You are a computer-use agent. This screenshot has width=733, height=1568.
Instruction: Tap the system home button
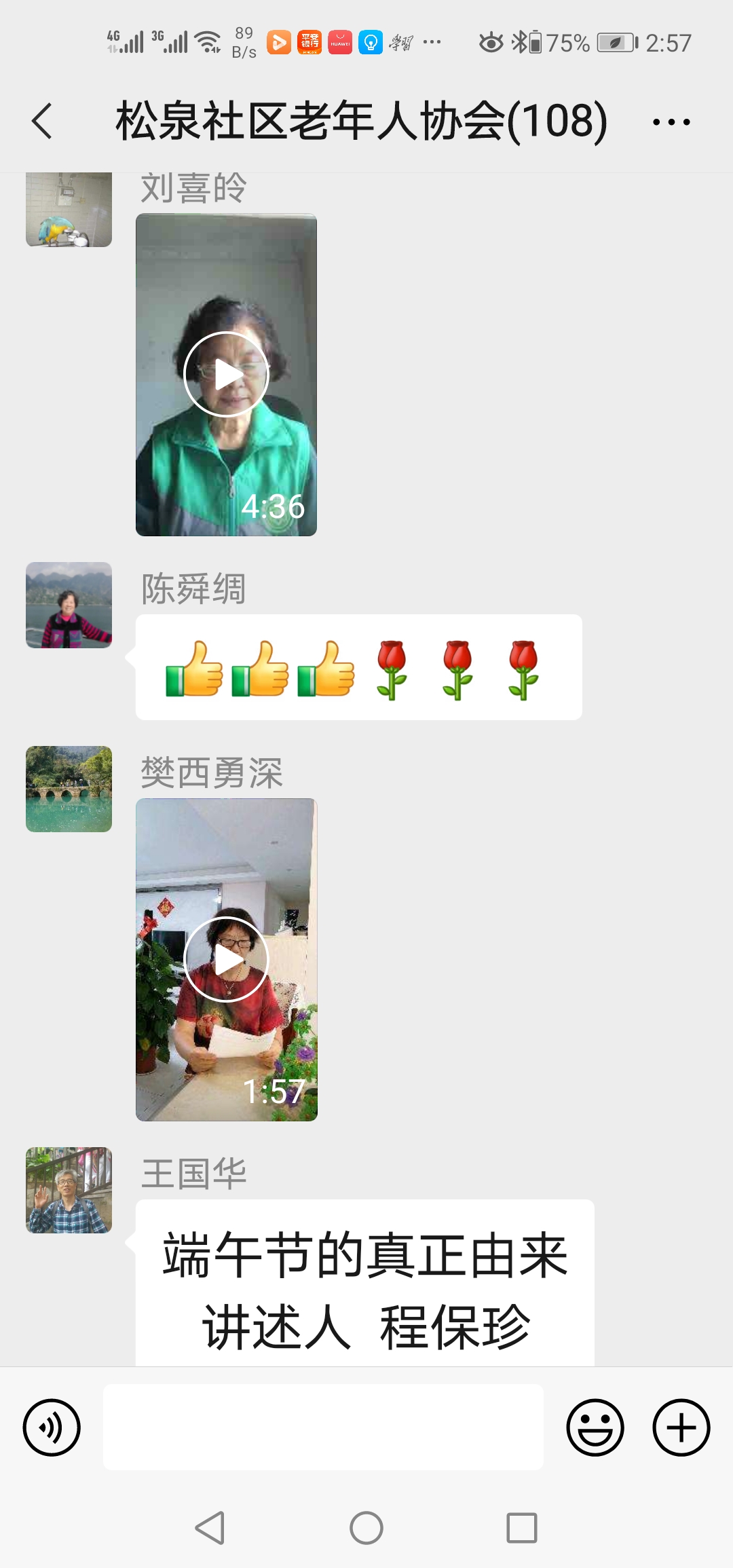366,1528
